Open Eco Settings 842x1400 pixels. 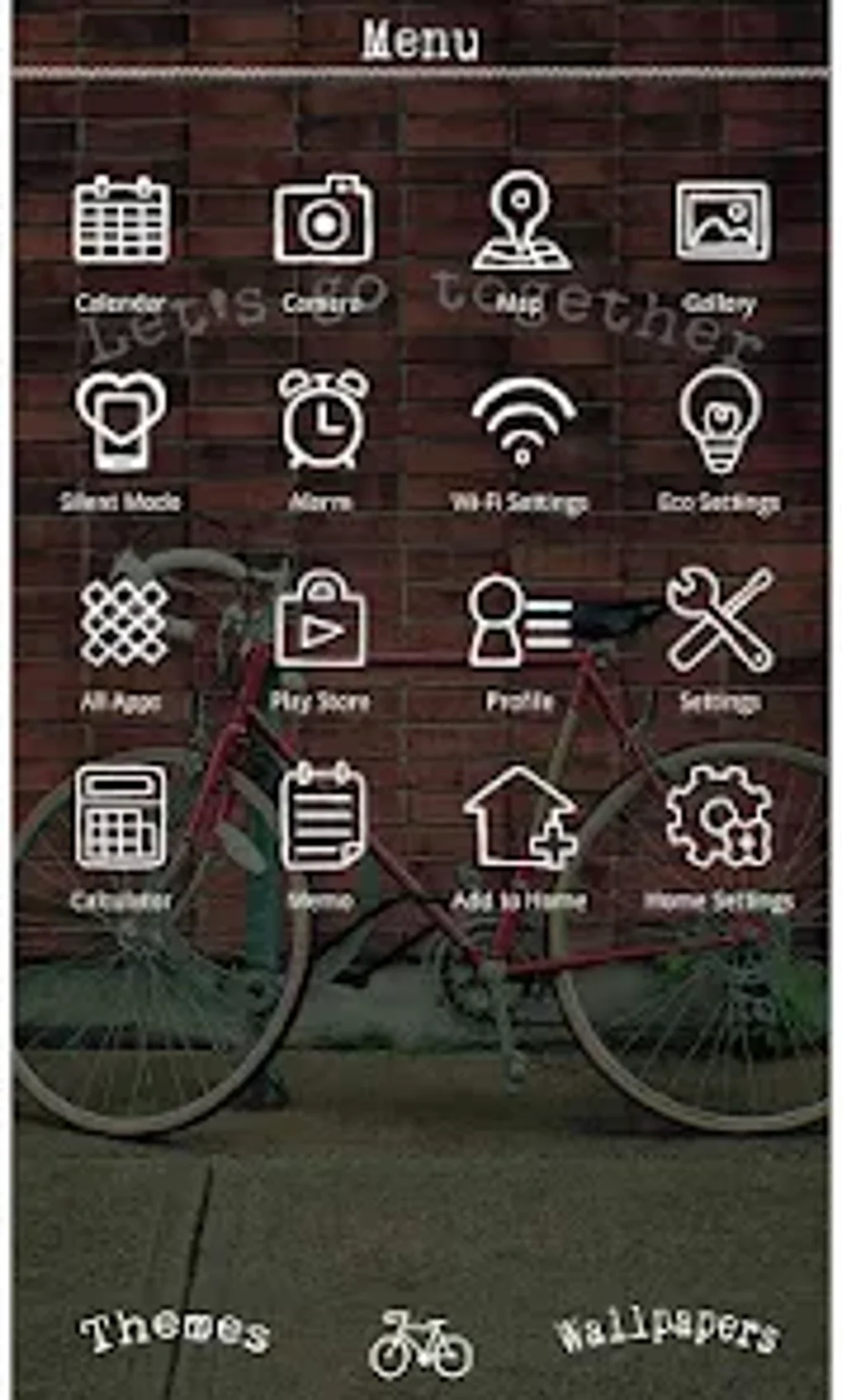tap(721, 423)
